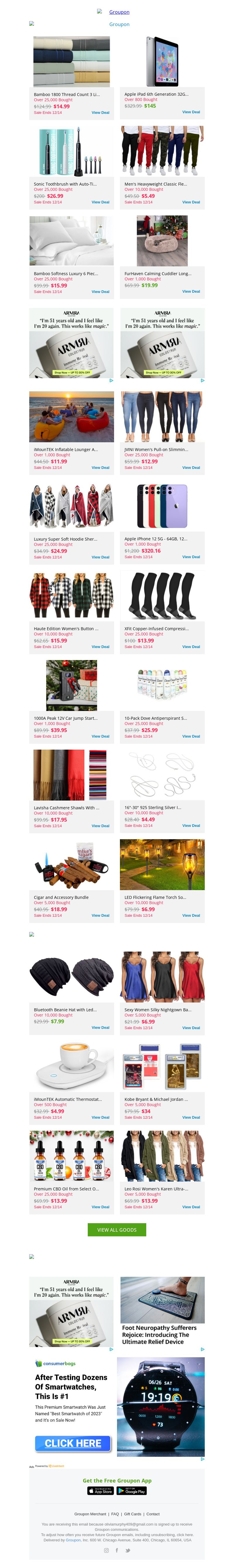234x1568 pixels.
Task: Open Groupon's Instagram icon in the footer
Action: [x=106, y=1550]
